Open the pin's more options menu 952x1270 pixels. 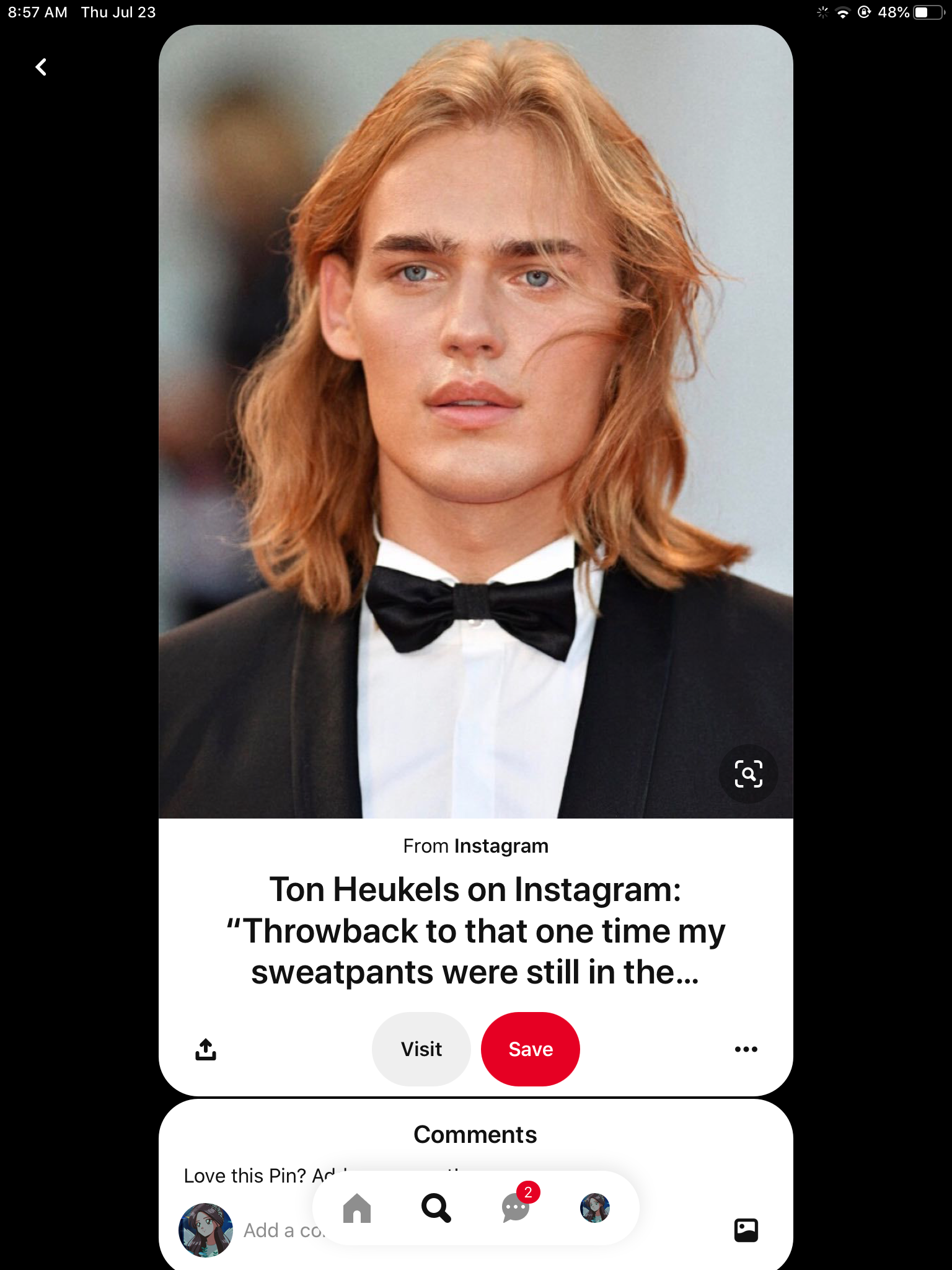click(746, 1049)
